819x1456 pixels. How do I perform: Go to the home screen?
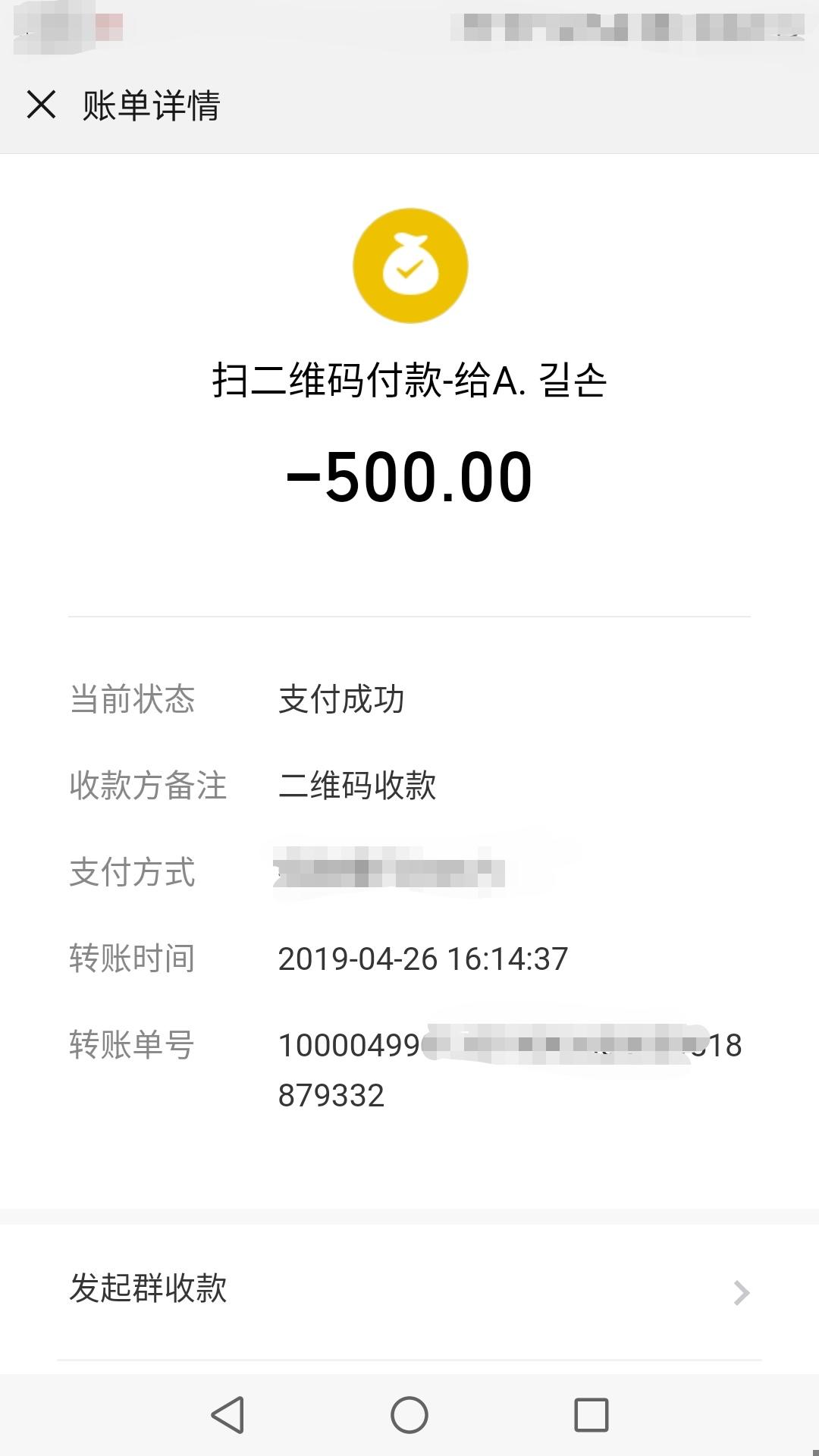point(409,1415)
